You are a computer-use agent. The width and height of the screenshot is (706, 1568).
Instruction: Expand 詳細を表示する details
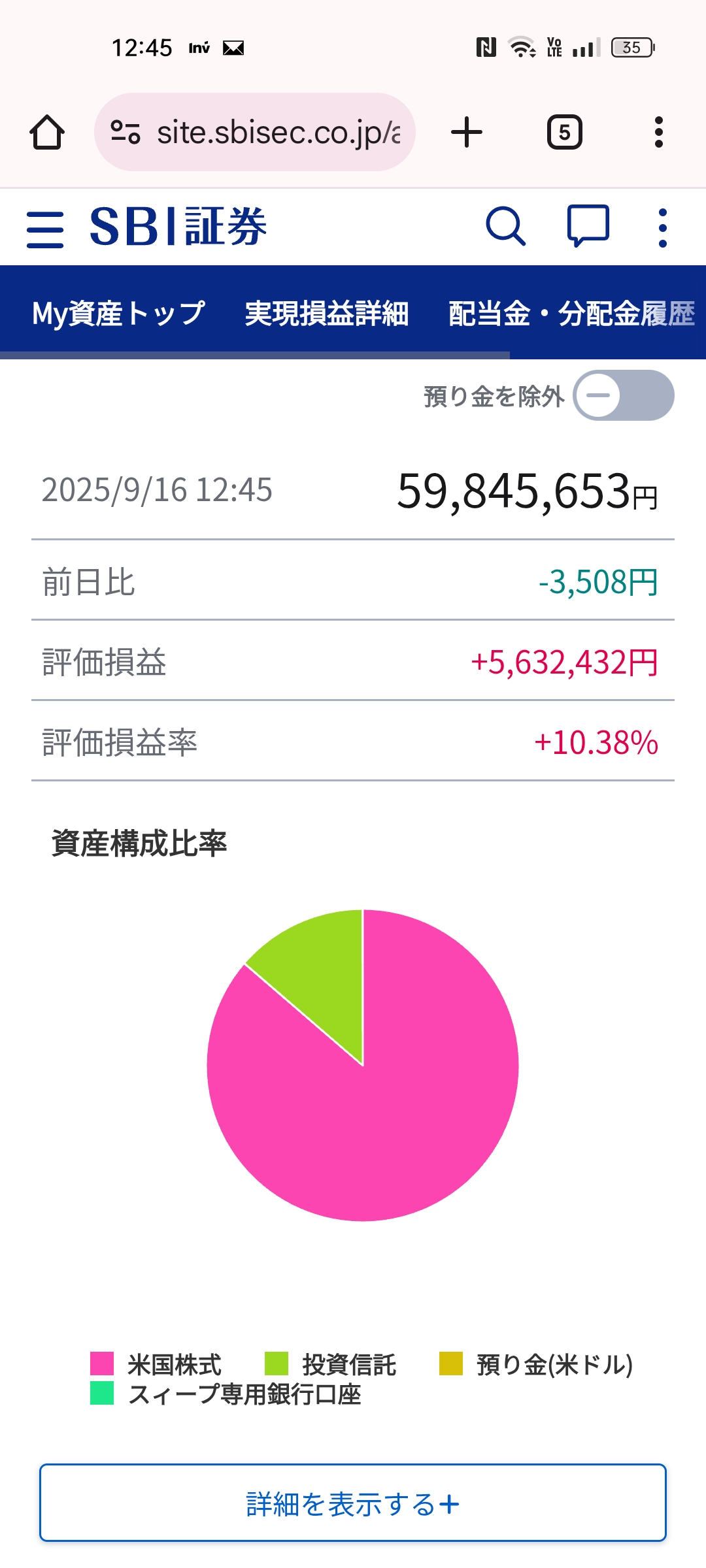353,1503
